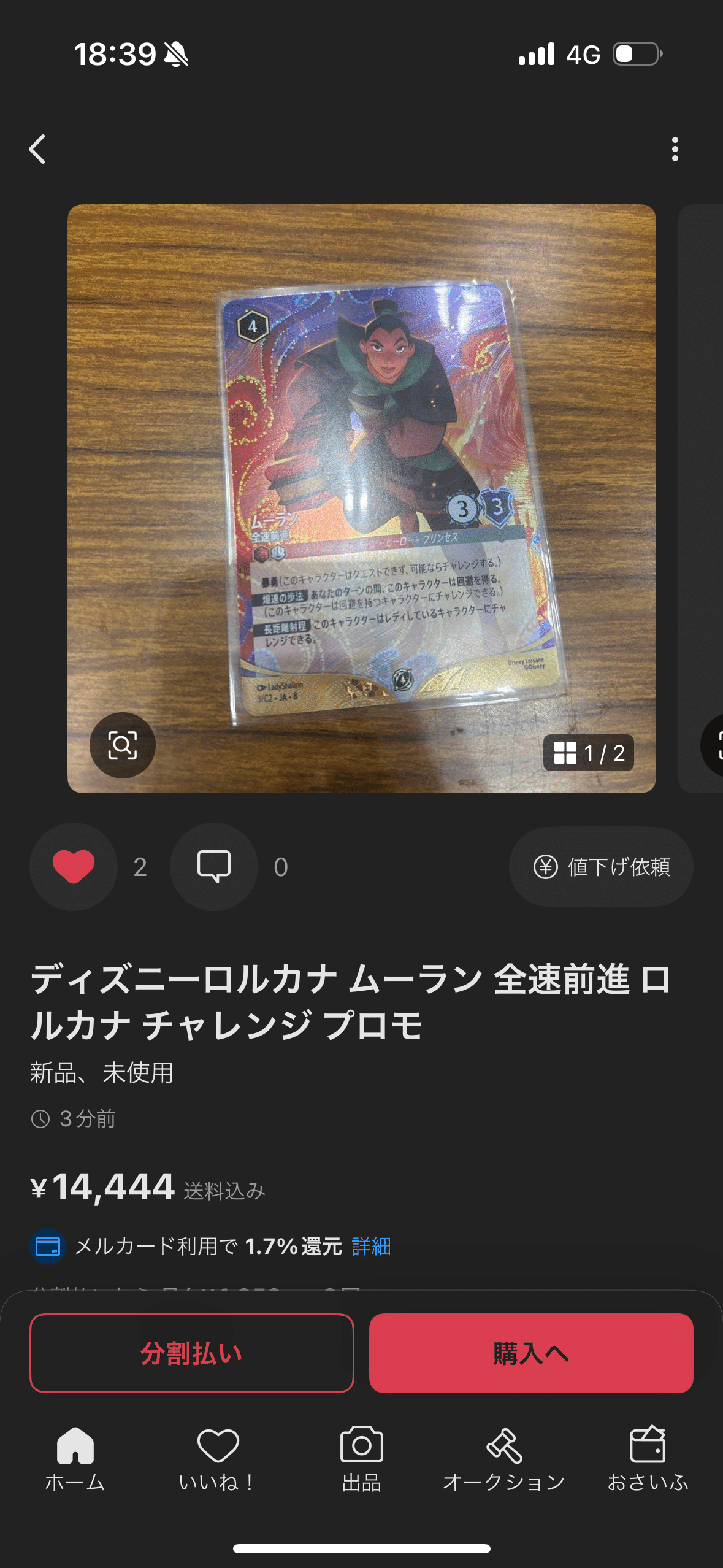Tap the muted notification bell in status bar

pos(175,55)
